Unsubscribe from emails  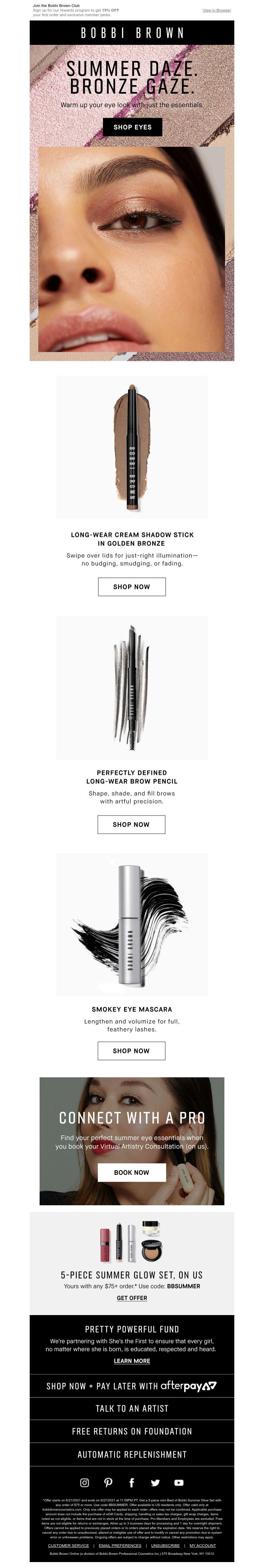[x=165, y=1546]
